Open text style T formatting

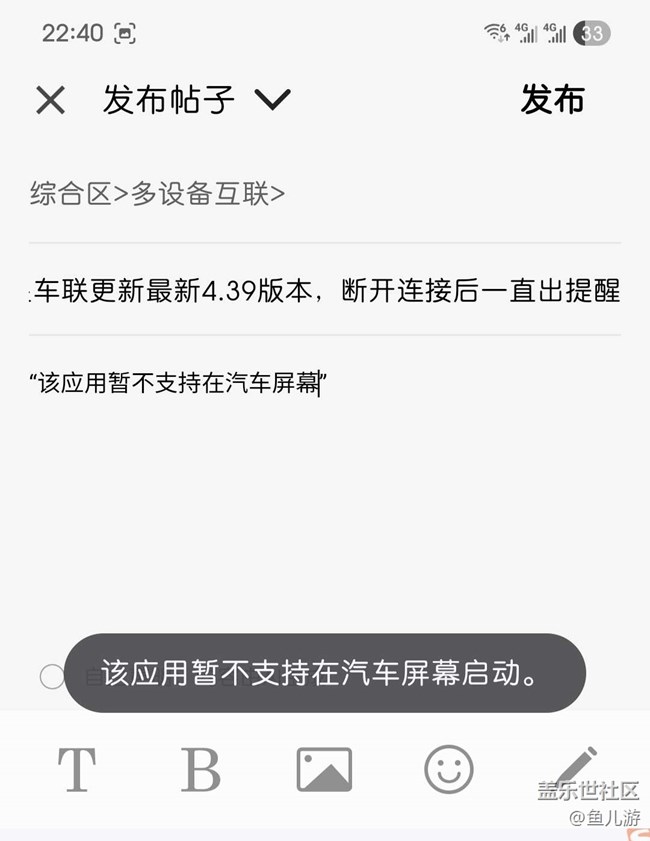[x=77, y=769]
